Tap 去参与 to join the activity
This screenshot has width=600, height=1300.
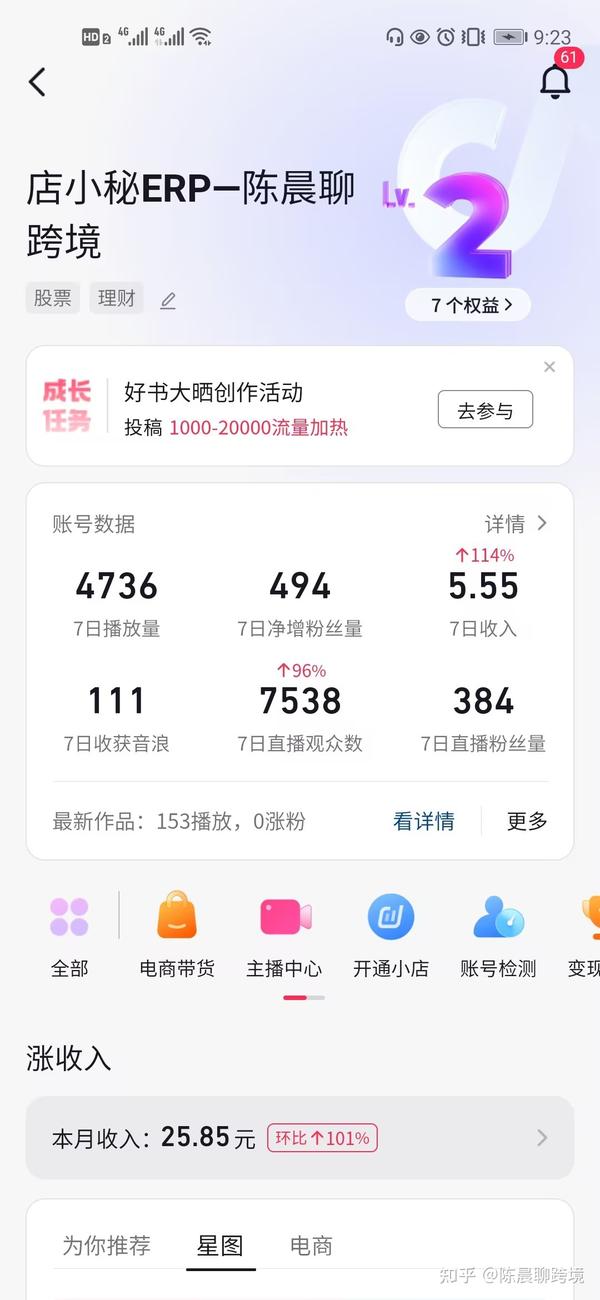(x=485, y=410)
